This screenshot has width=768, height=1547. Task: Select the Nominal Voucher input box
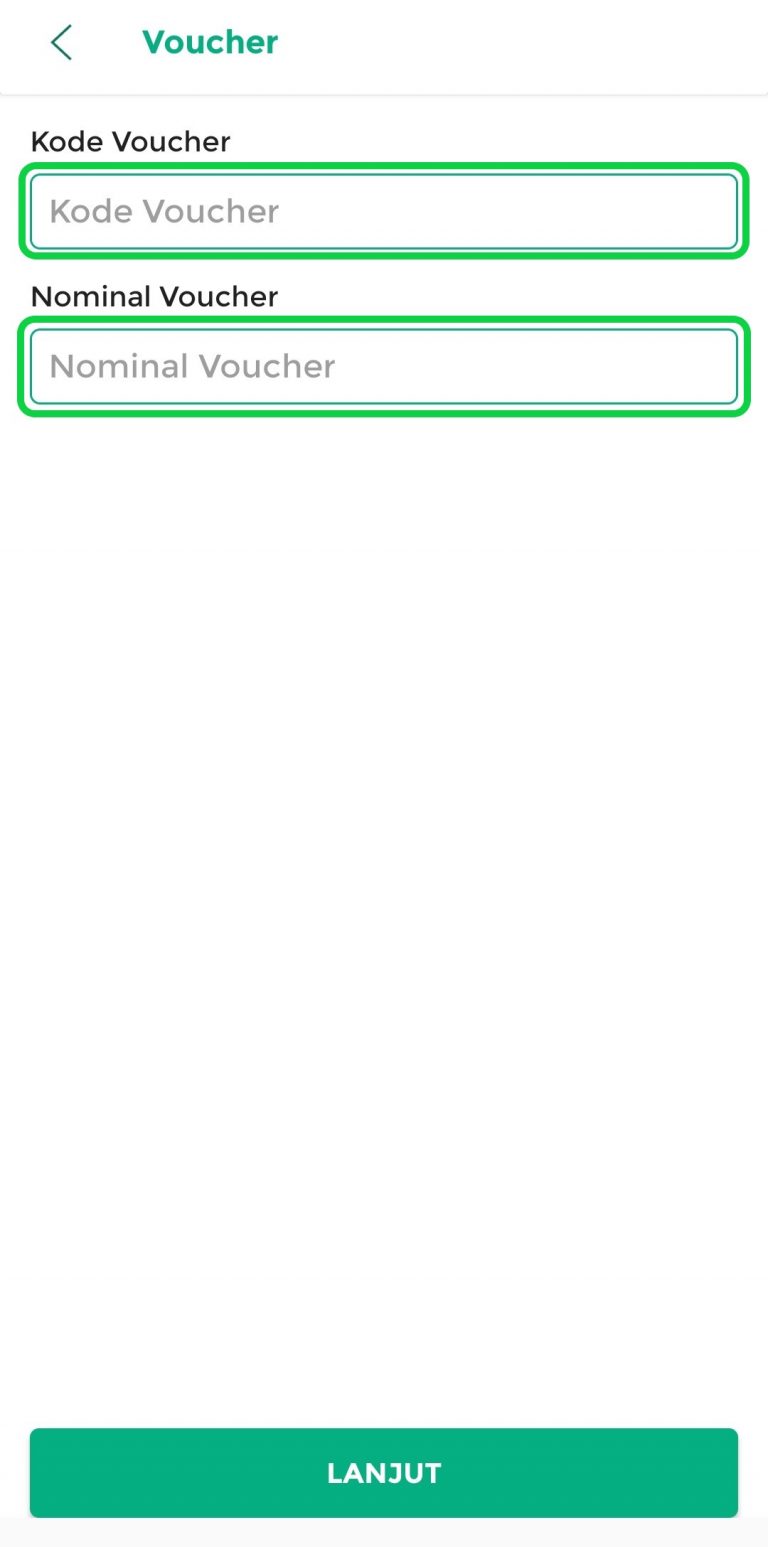[384, 366]
